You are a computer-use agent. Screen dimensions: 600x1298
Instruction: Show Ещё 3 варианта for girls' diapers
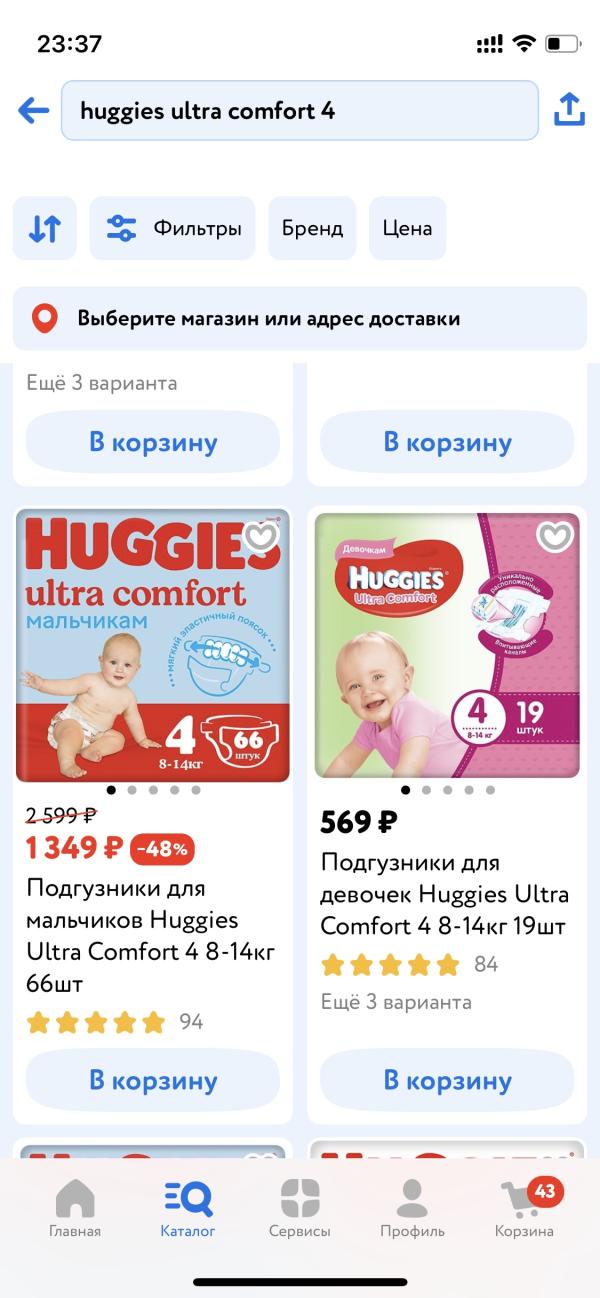click(396, 1002)
